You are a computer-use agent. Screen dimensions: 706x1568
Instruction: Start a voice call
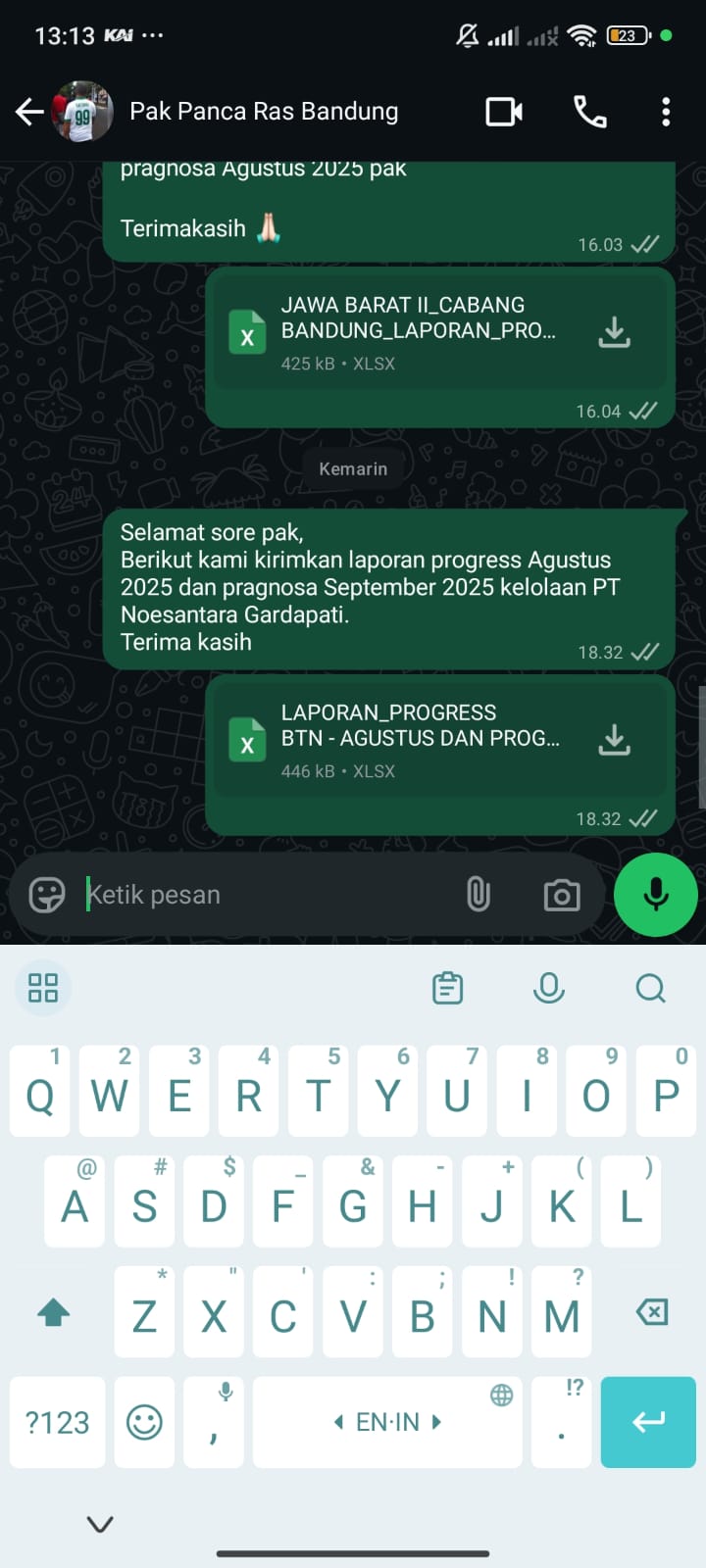[x=589, y=112]
